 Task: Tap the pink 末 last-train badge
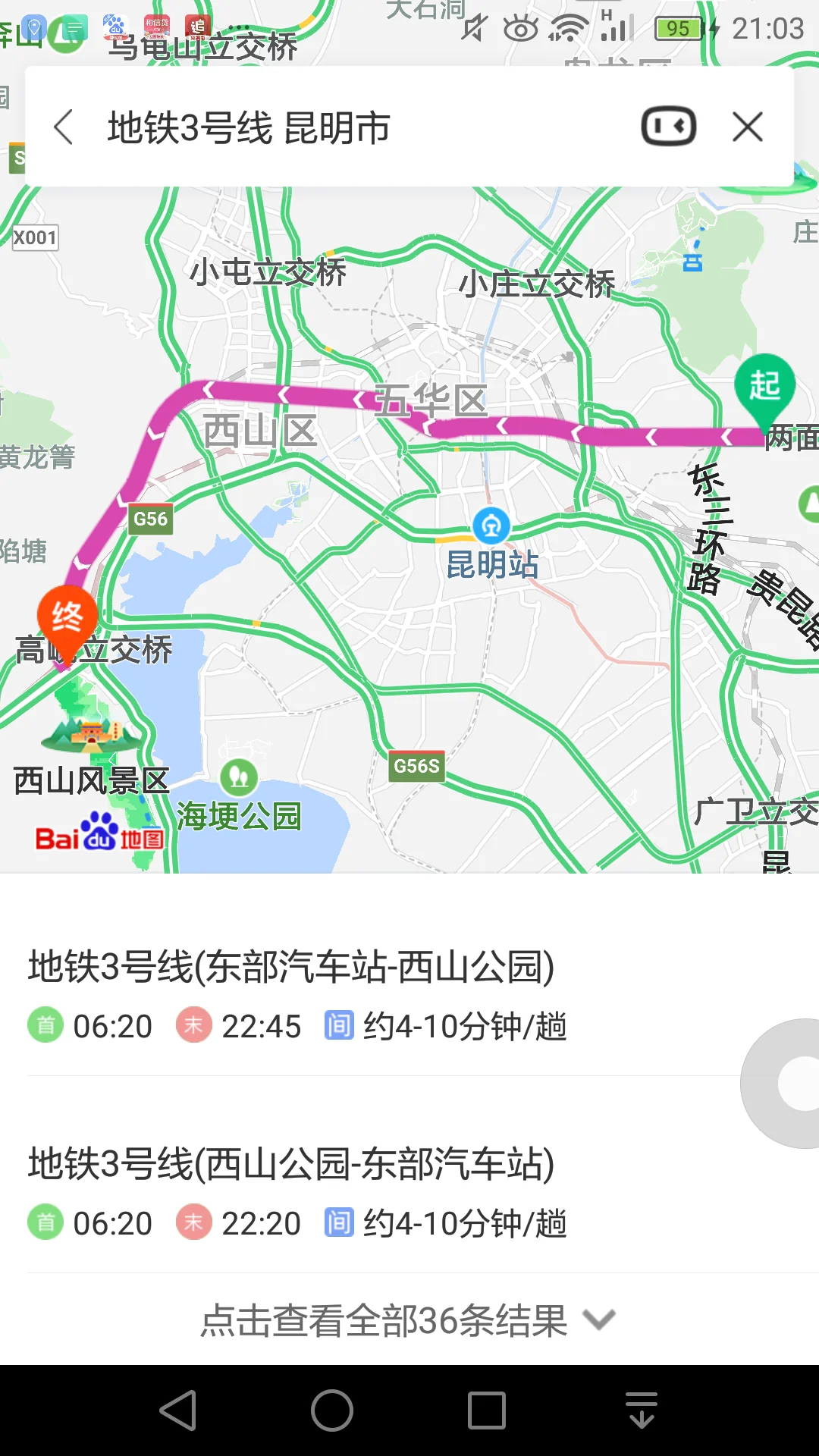click(194, 1025)
